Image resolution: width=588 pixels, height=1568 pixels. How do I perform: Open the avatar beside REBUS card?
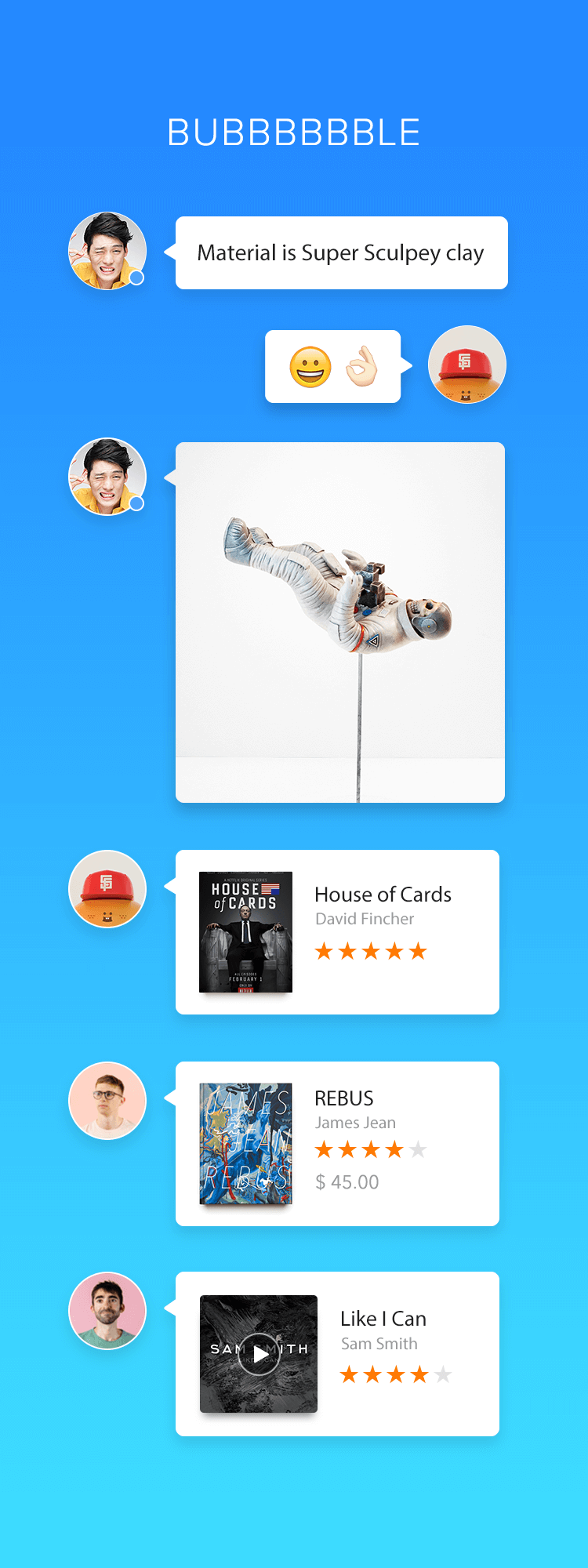(107, 1101)
